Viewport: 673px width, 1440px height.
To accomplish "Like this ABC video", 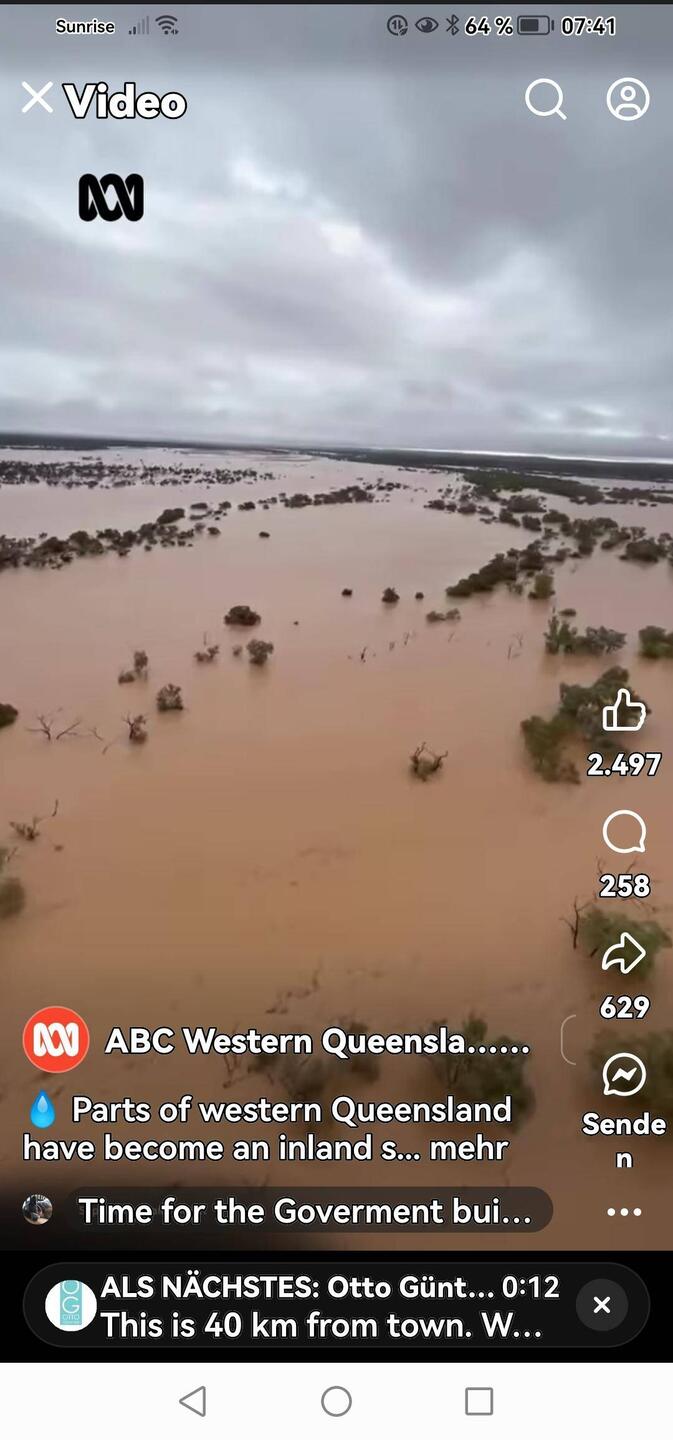I will (x=624, y=711).
